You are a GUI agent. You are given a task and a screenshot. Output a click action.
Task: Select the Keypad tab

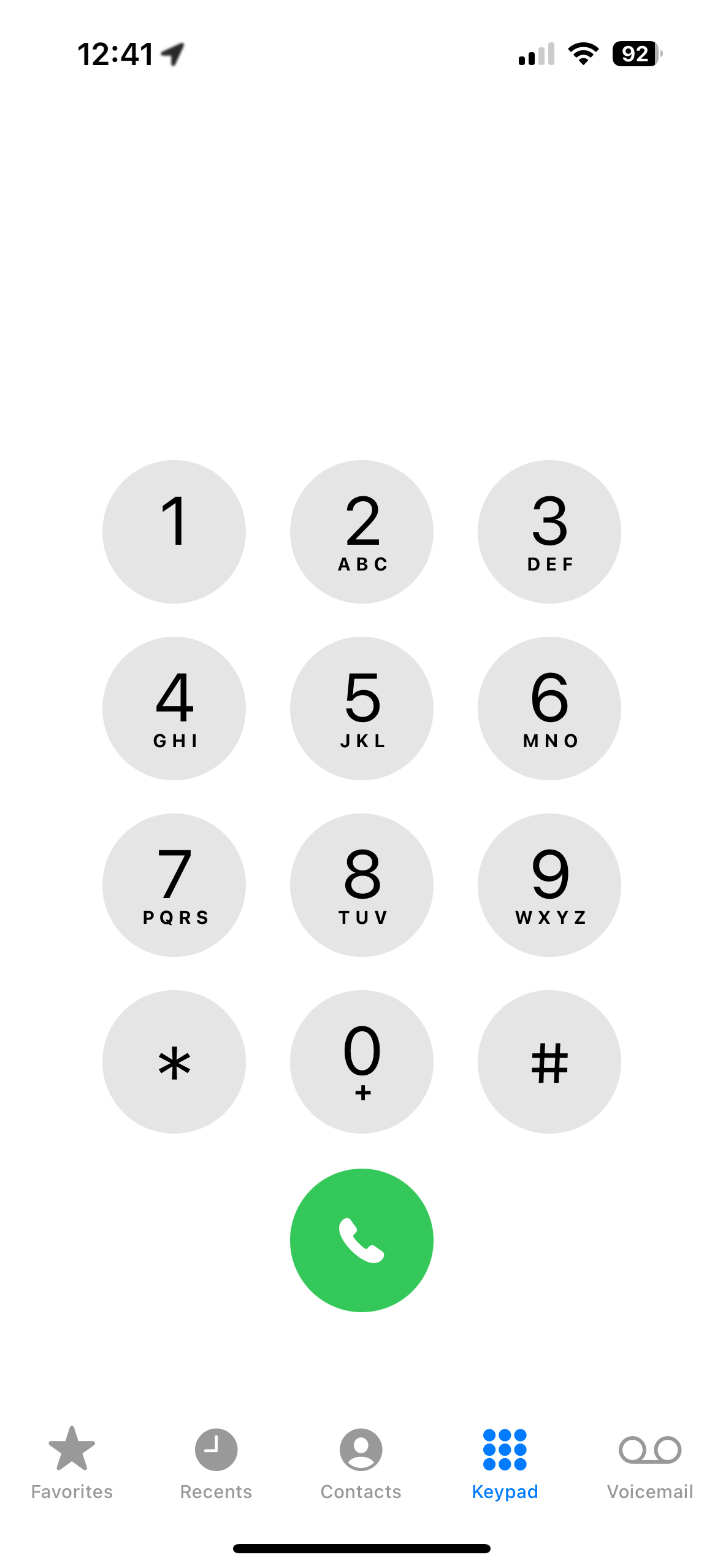[x=505, y=1462]
